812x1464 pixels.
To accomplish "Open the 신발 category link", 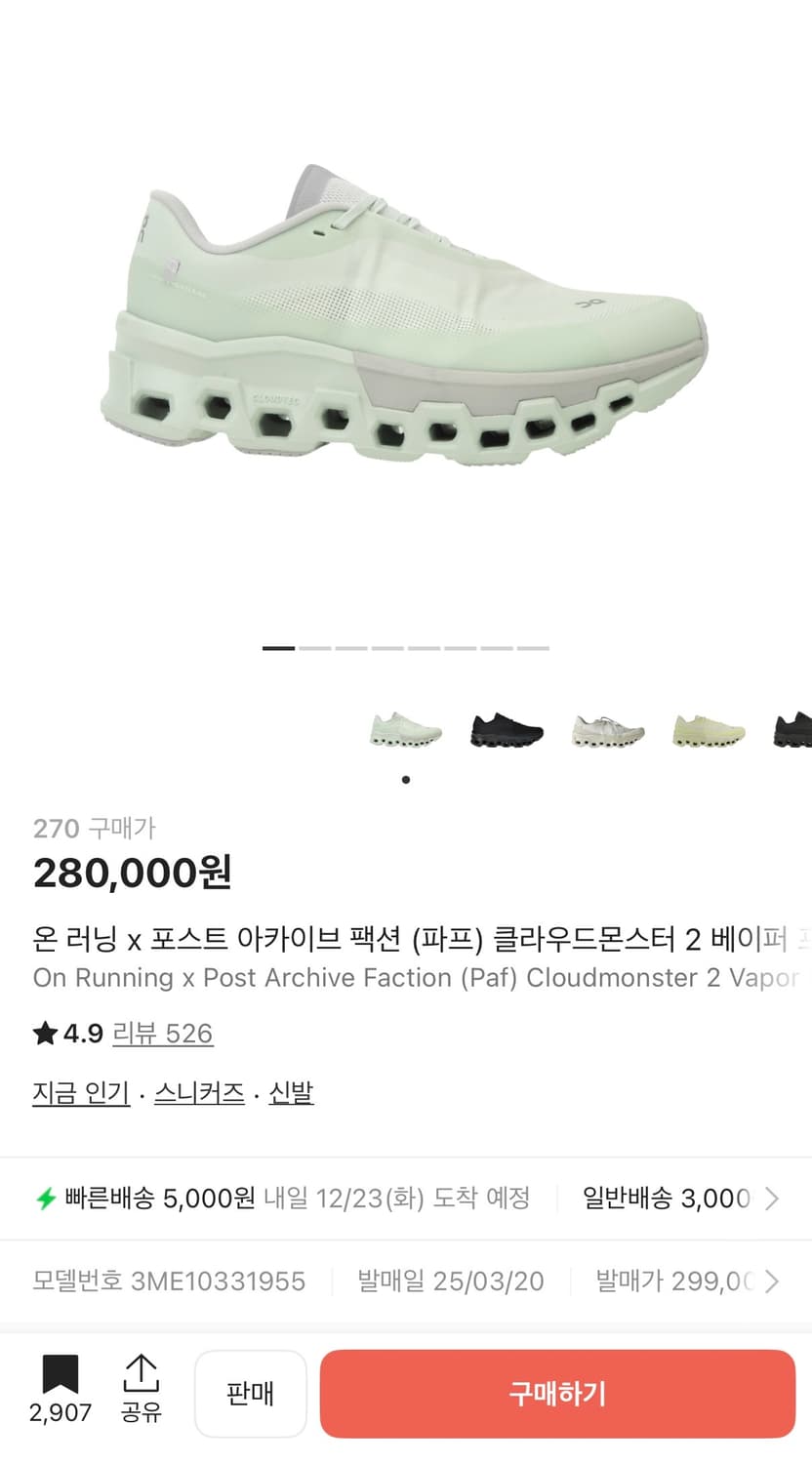I will 292,1092.
